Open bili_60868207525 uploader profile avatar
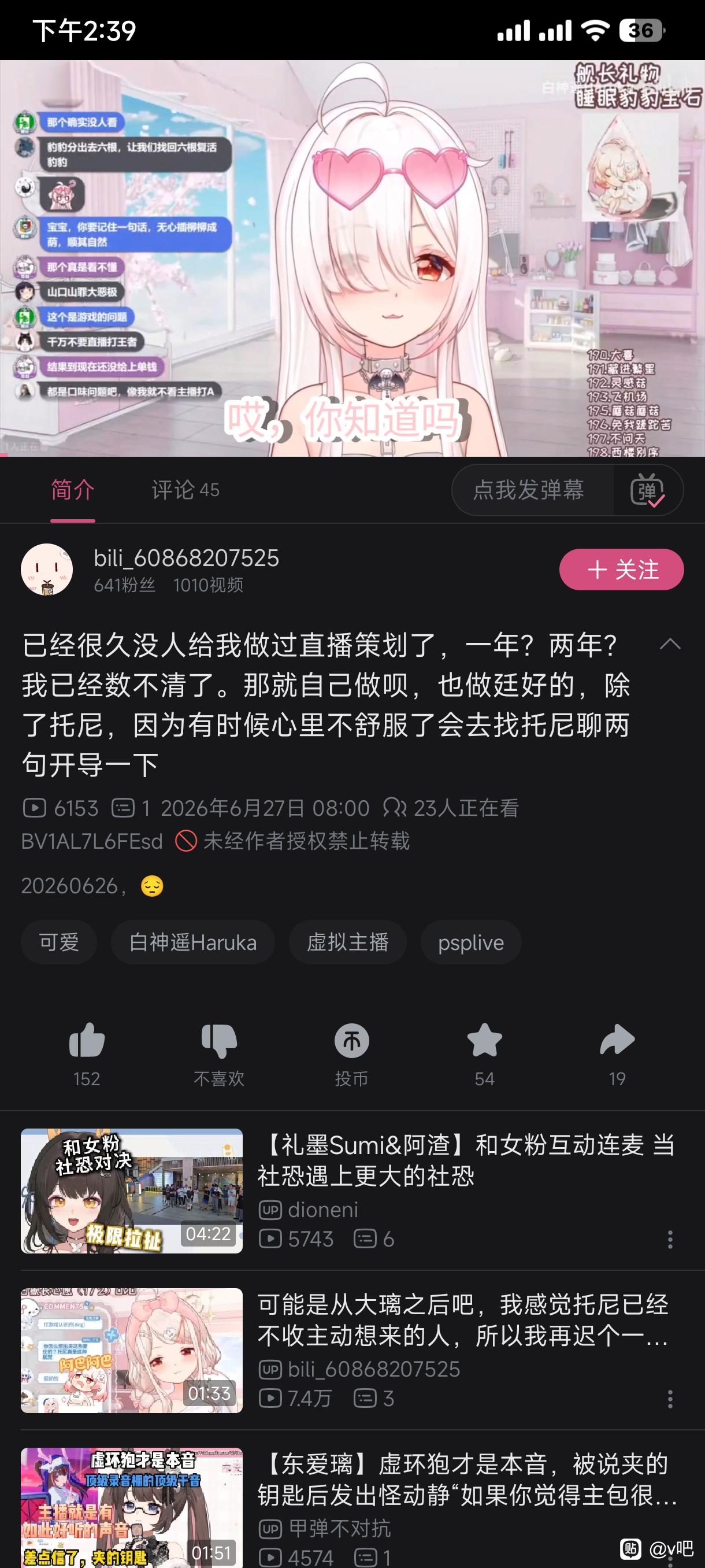705x1568 pixels. point(47,569)
